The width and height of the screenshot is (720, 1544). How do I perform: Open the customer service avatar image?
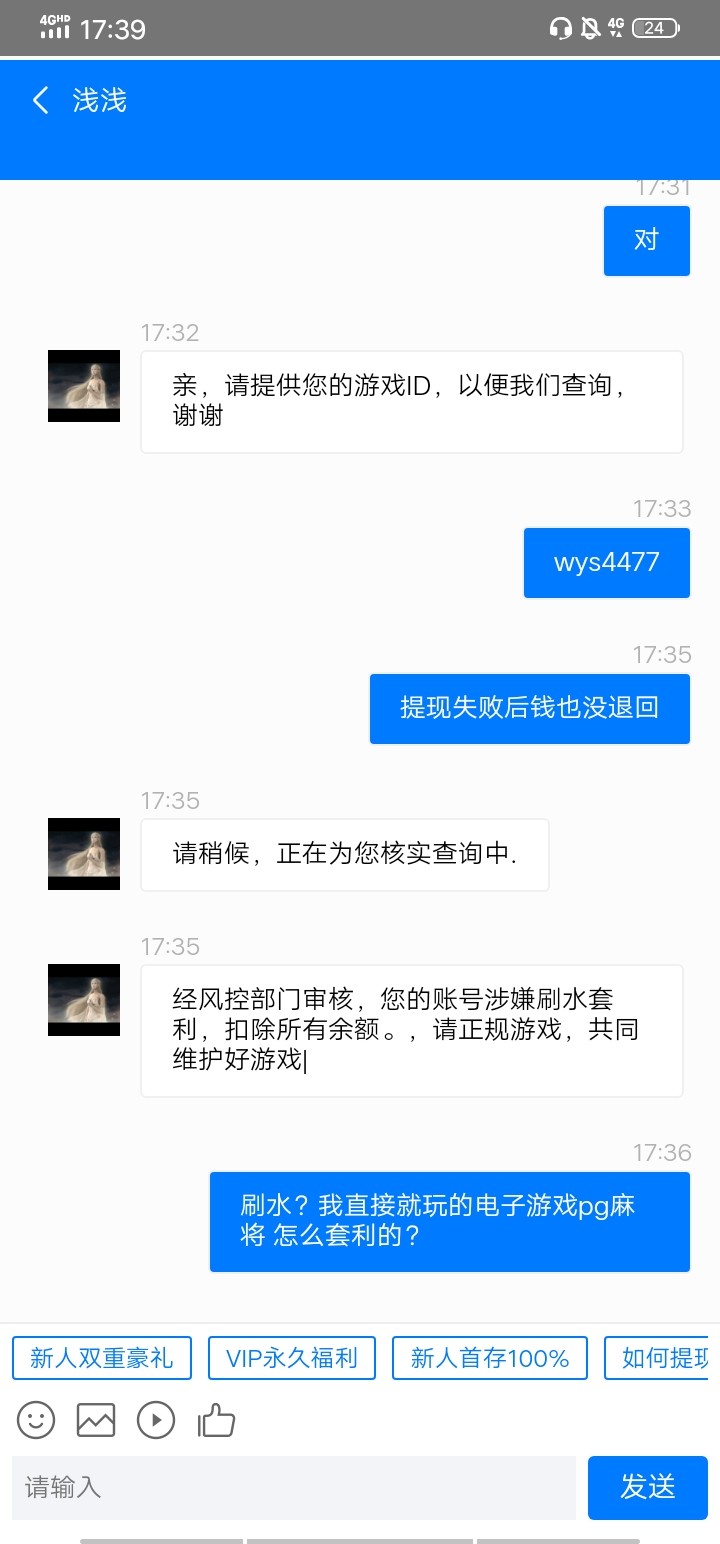pyautogui.click(x=83, y=385)
